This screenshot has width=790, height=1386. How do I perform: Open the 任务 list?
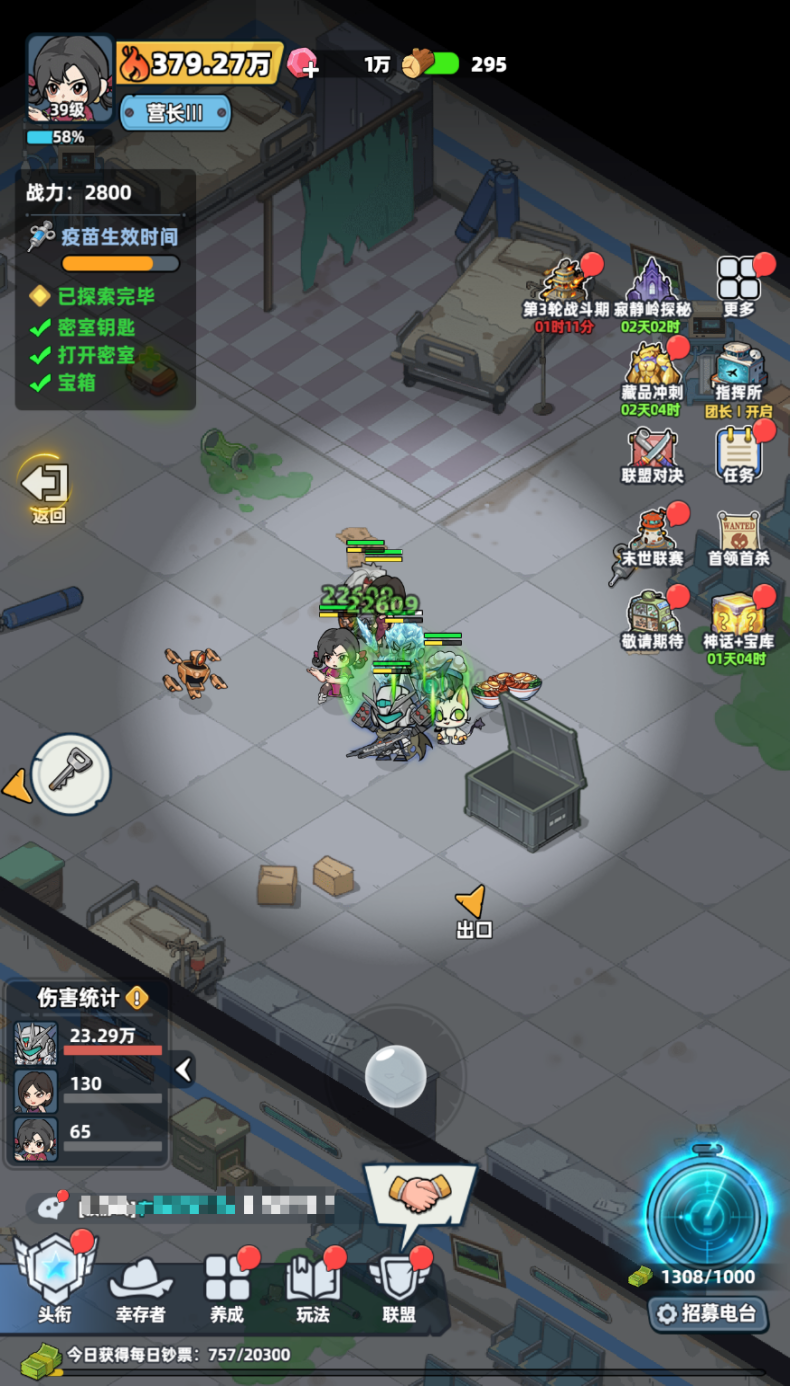point(739,455)
